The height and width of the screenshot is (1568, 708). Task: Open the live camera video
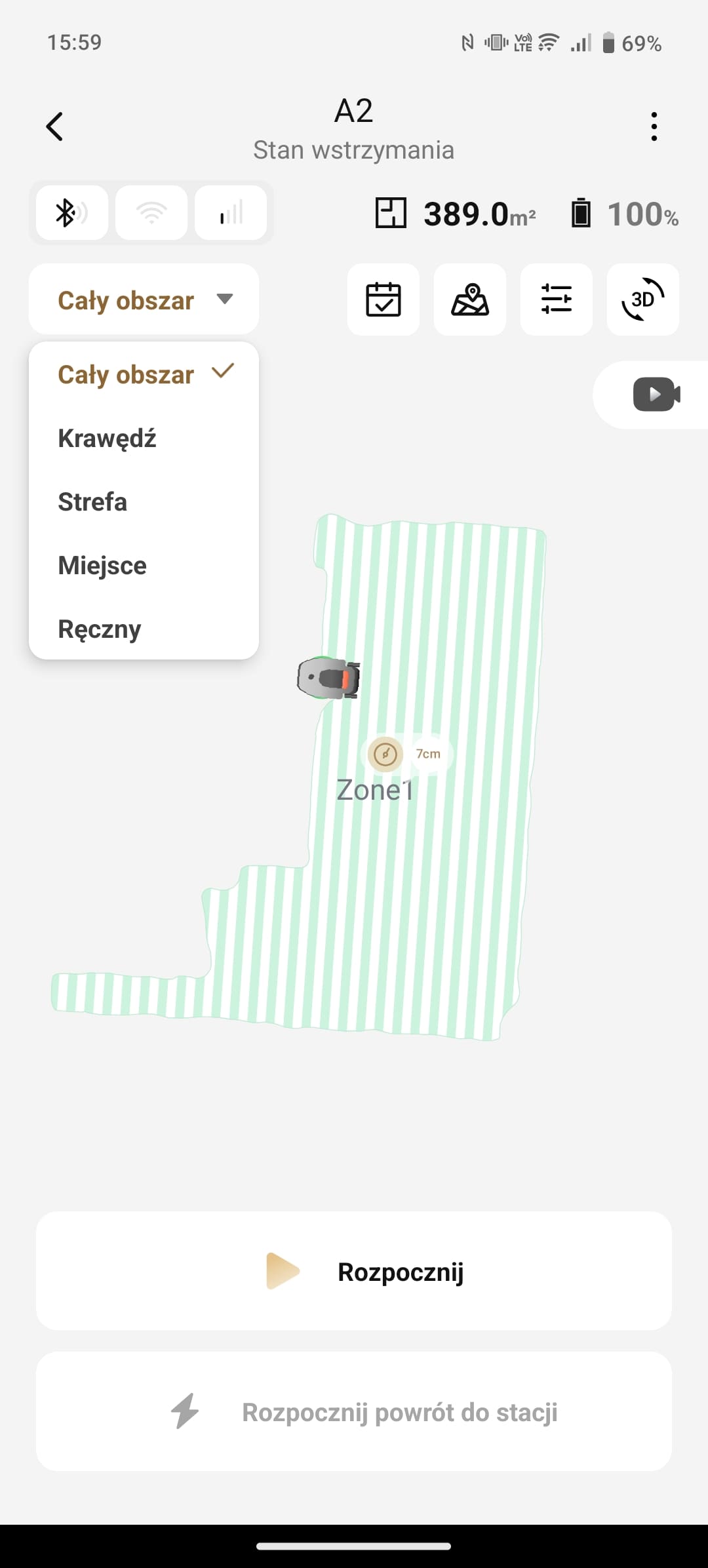656,395
